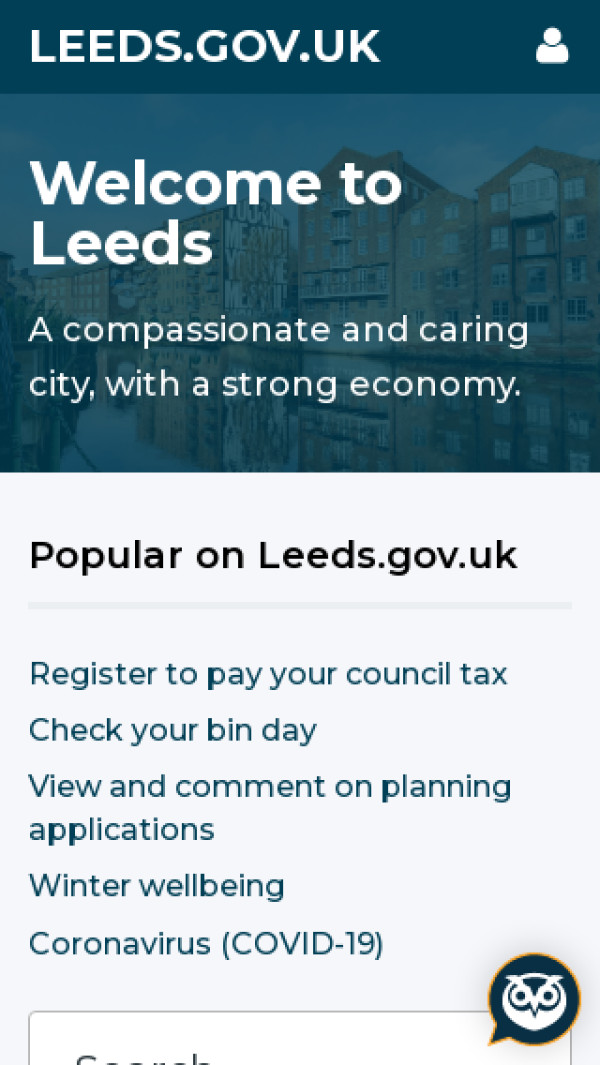This screenshot has height=1065, width=600.
Task: Open Register to pay your council tax
Action: click(x=268, y=674)
